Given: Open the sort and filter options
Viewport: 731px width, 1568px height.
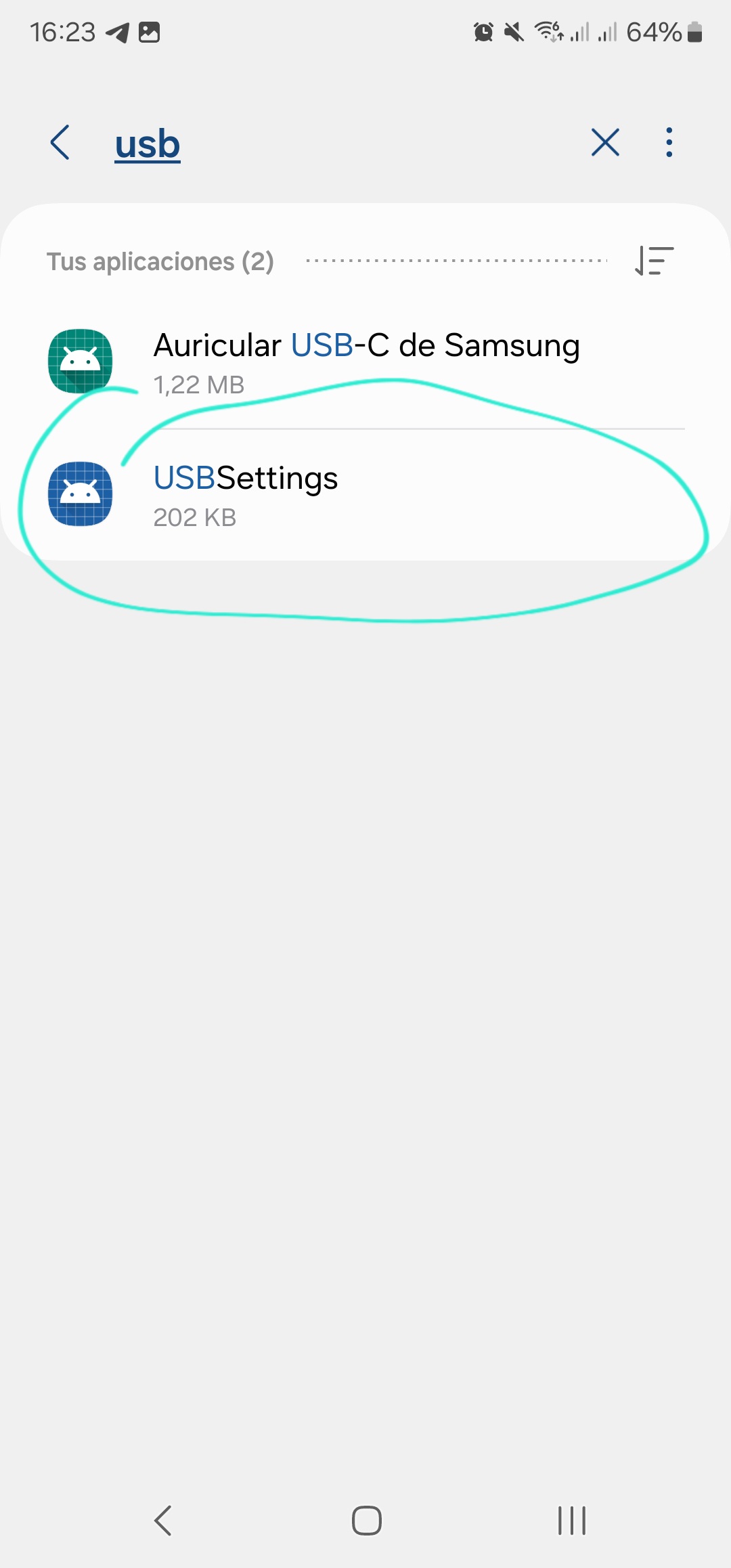Looking at the screenshot, I should tap(654, 261).
